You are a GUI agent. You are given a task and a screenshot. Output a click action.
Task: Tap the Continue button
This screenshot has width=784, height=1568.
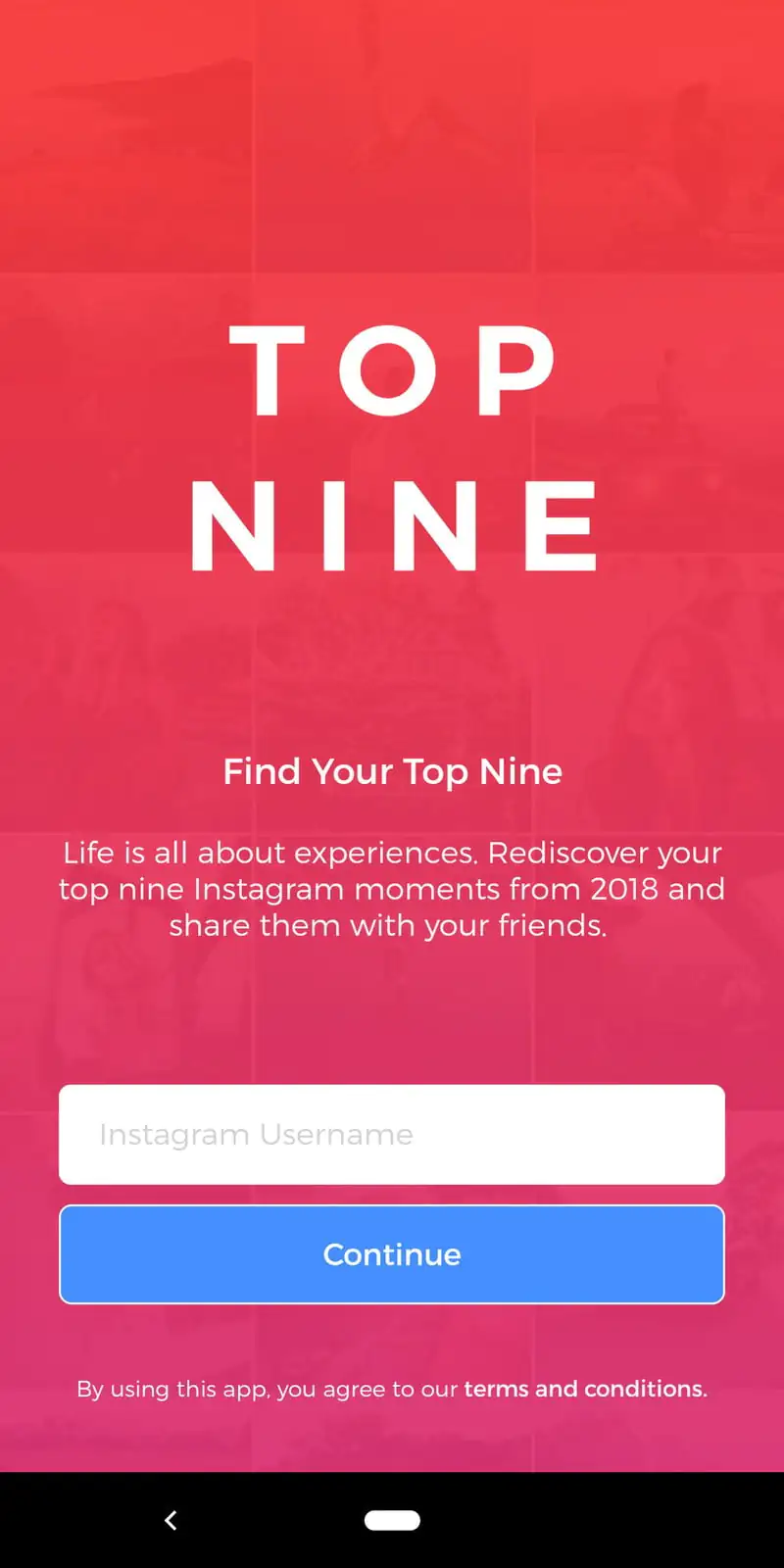392,1254
